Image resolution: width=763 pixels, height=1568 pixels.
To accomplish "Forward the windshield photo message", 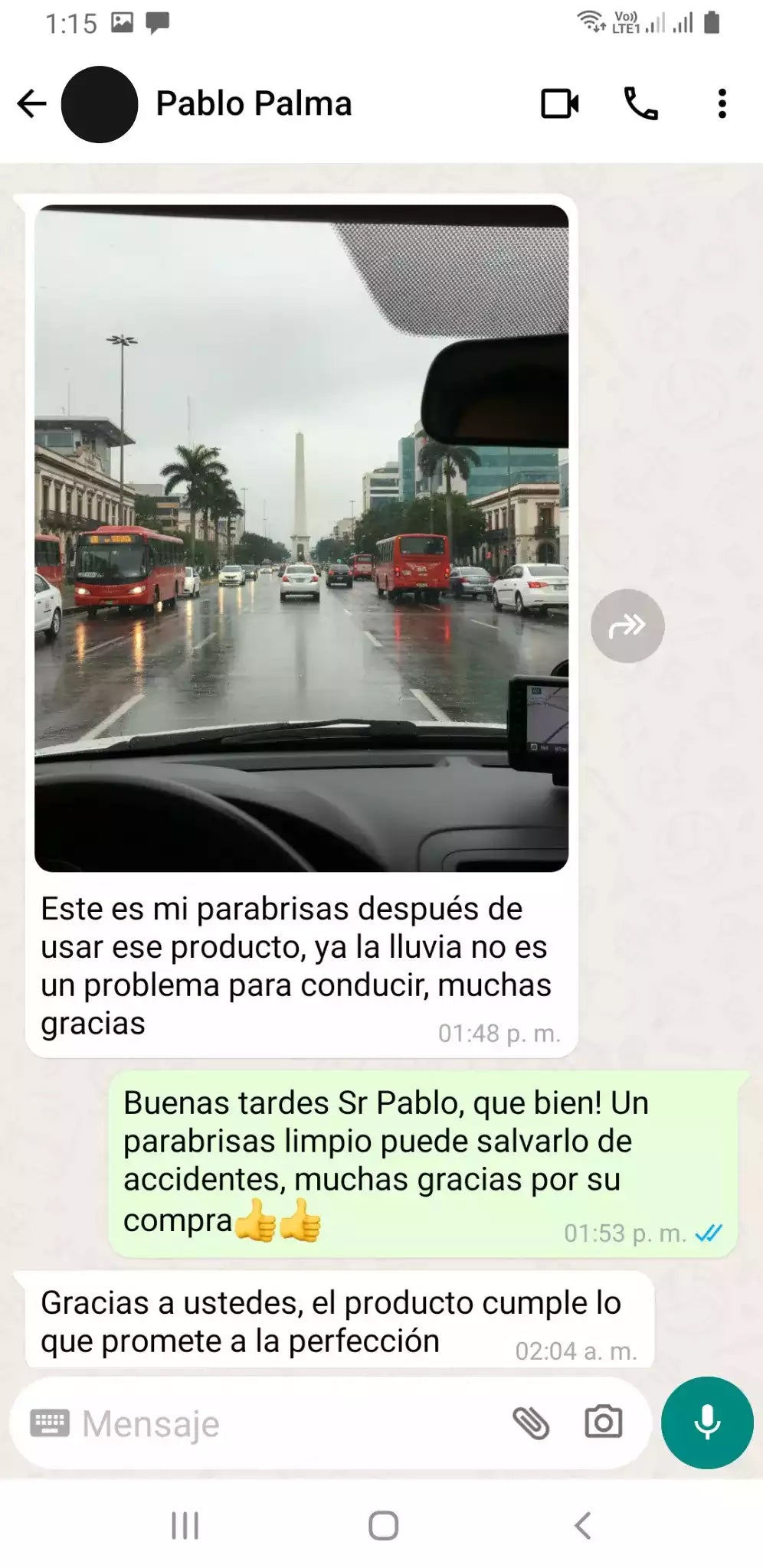I will click(627, 626).
